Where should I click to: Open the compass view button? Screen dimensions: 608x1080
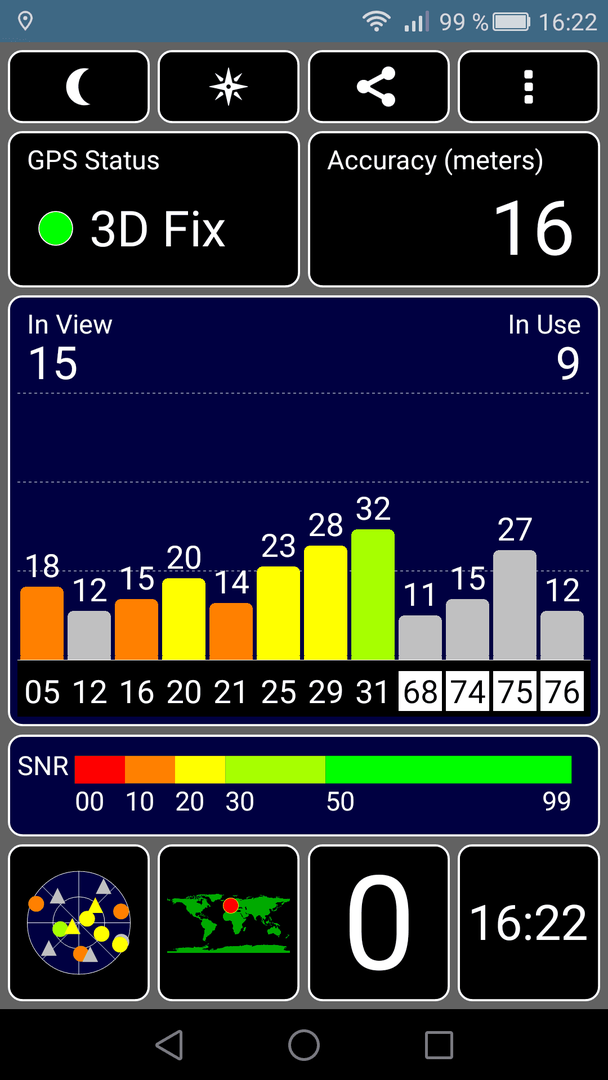229,87
